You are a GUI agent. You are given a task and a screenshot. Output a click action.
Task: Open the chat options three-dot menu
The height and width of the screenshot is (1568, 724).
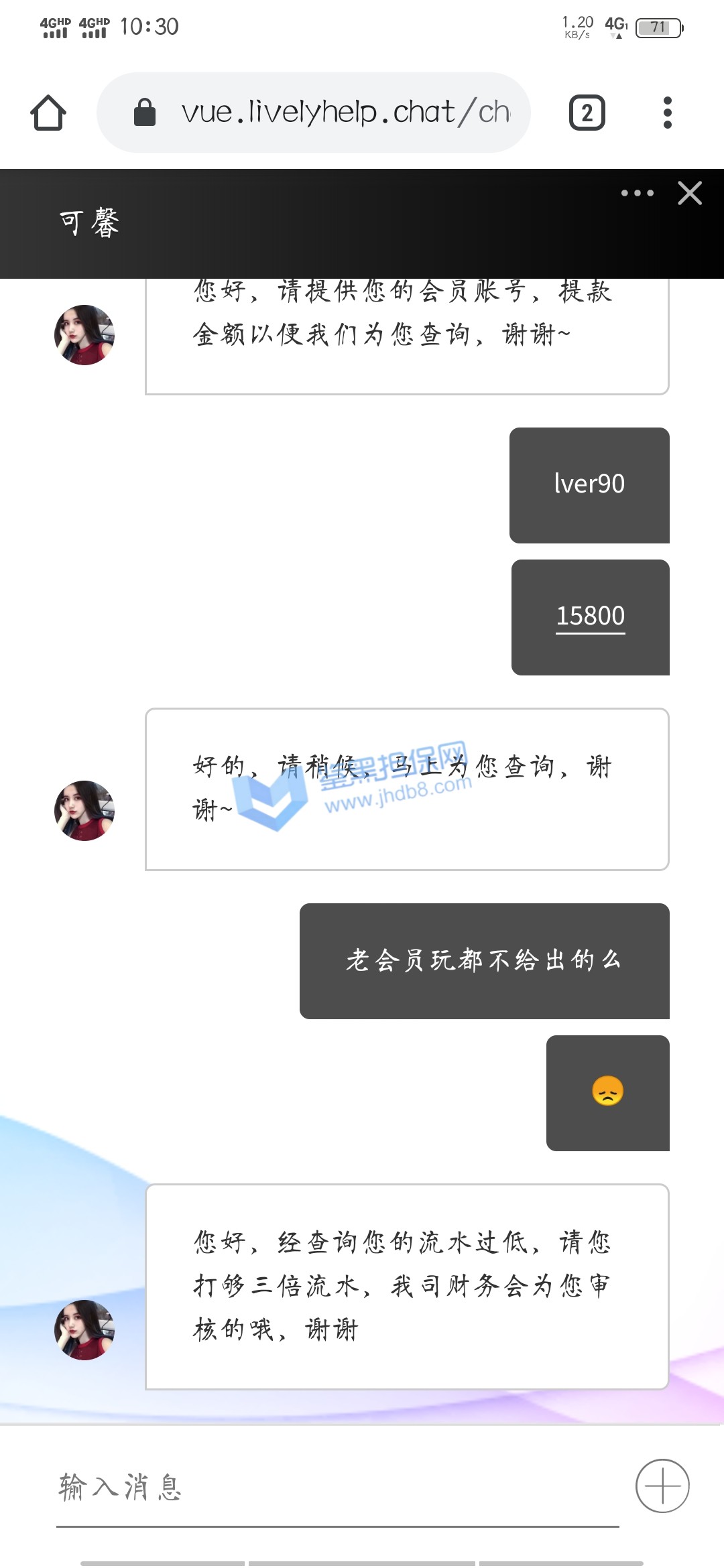coord(637,194)
